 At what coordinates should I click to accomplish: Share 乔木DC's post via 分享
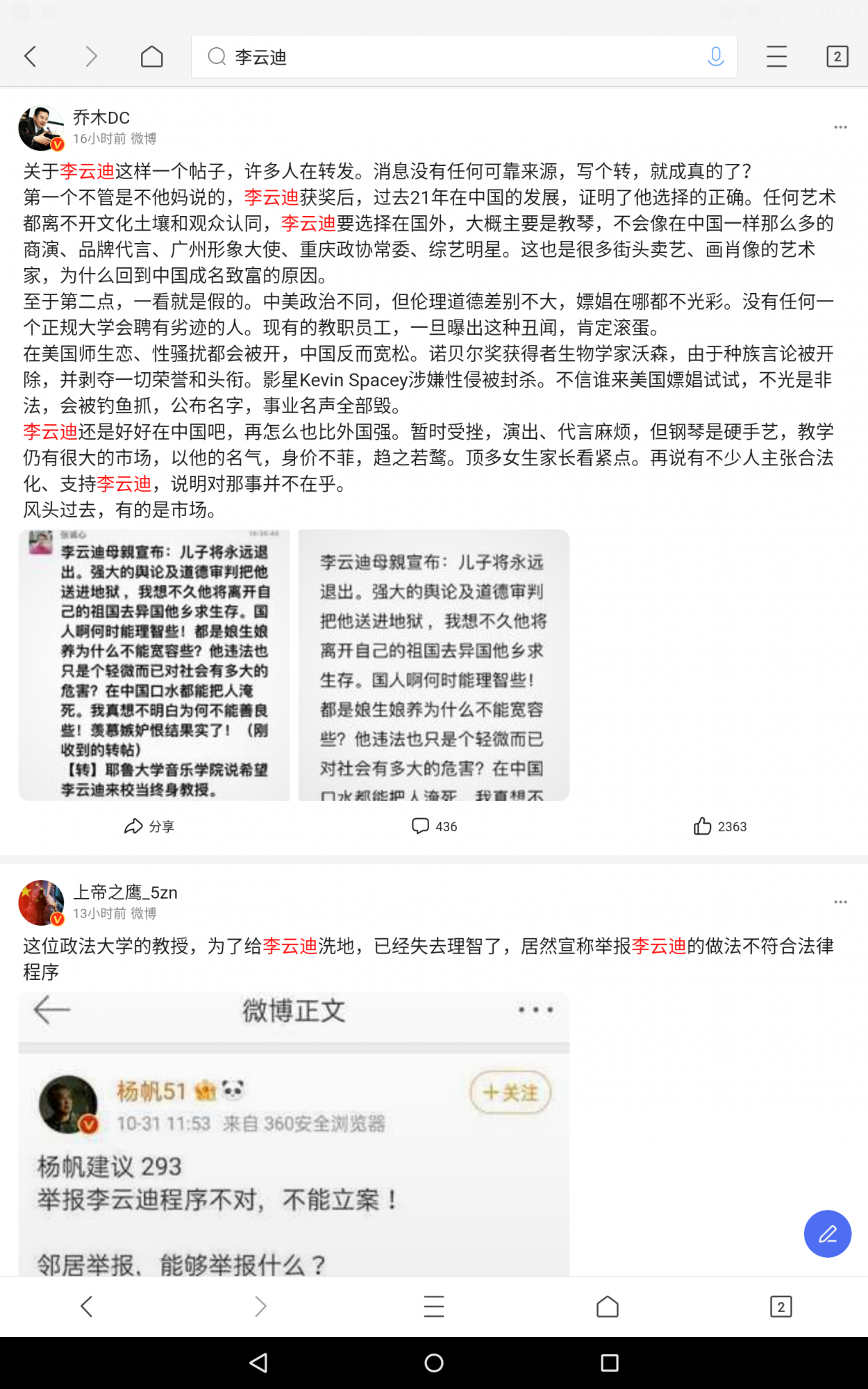click(x=149, y=826)
